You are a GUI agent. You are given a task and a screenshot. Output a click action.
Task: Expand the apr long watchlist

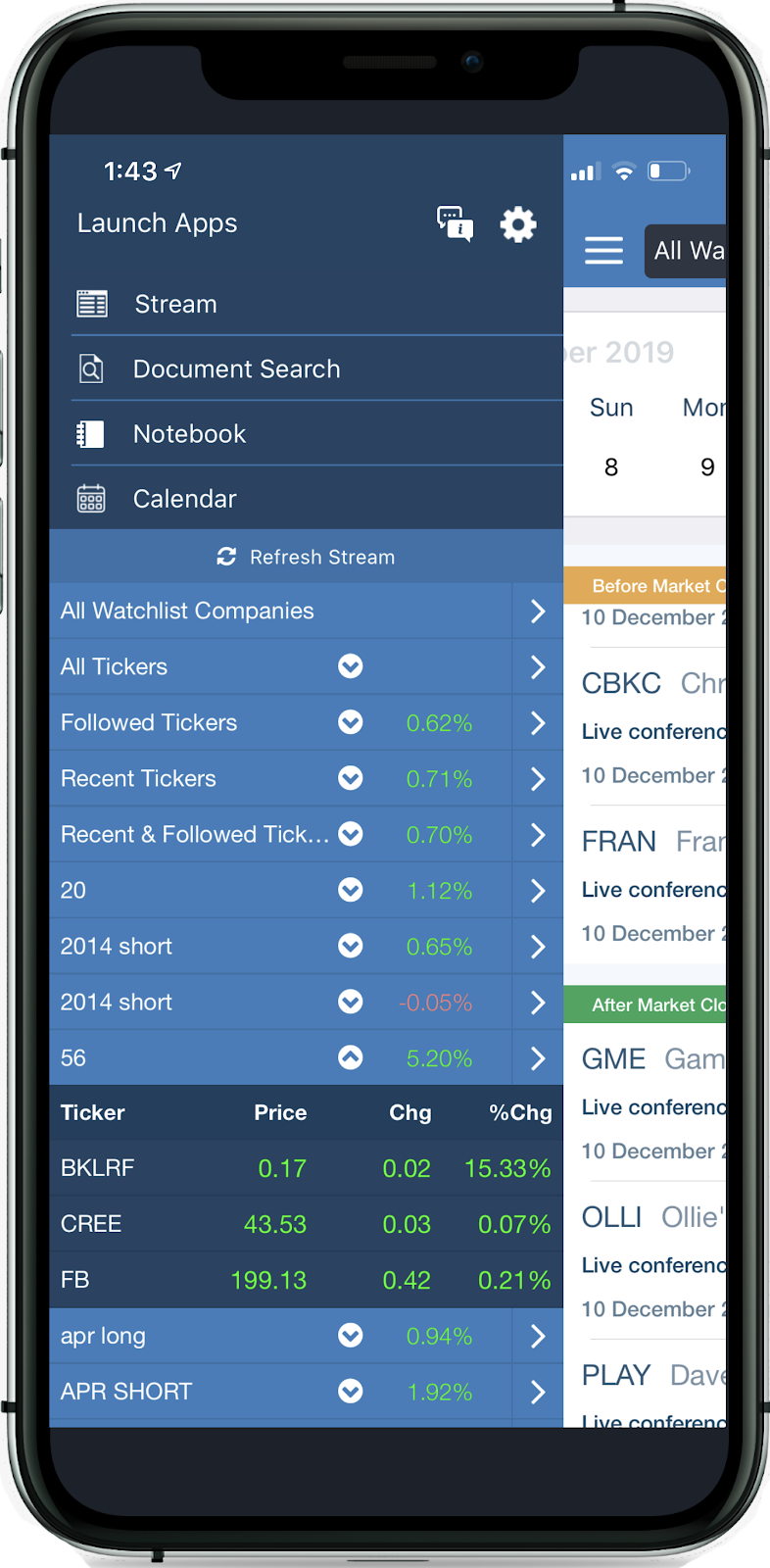tap(350, 1336)
